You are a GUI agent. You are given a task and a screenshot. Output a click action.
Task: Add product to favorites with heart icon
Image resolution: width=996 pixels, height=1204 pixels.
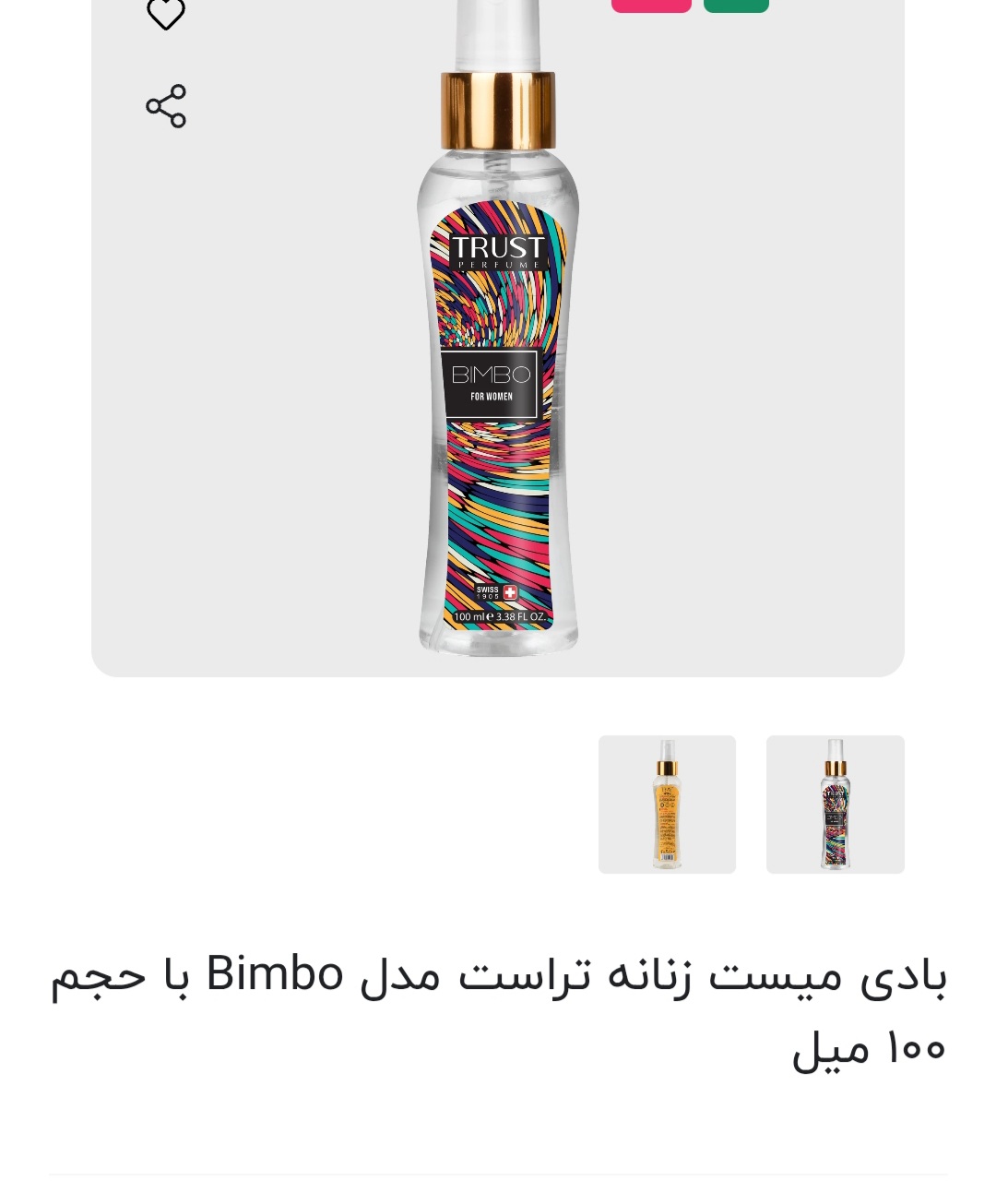[166, 13]
